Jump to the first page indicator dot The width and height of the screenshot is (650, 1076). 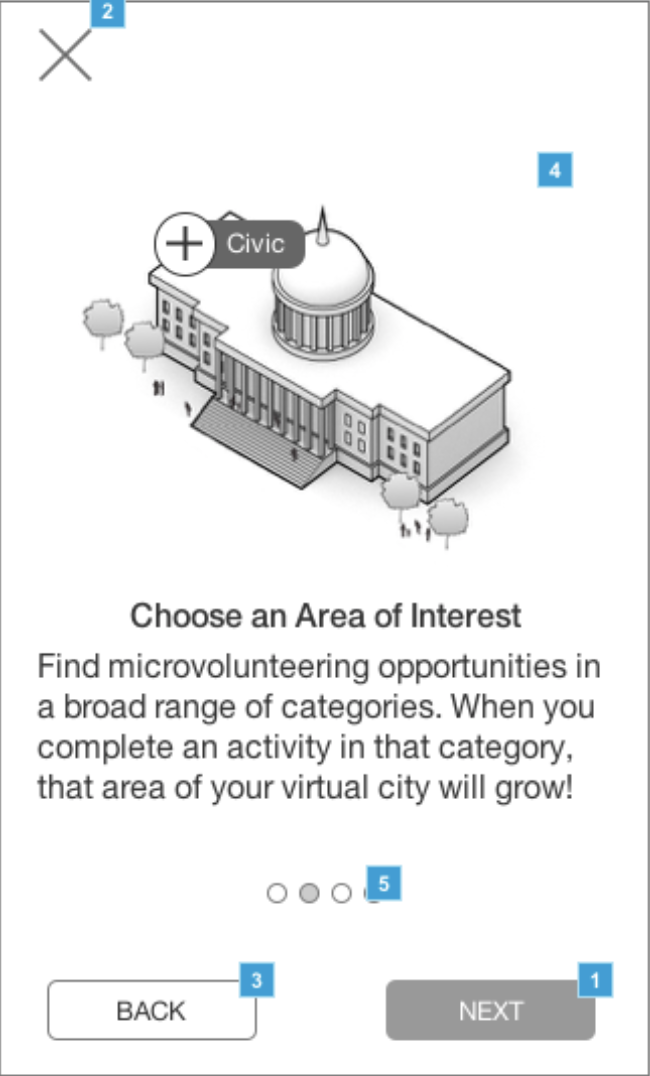pyautogui.click(x=277, y=893)
